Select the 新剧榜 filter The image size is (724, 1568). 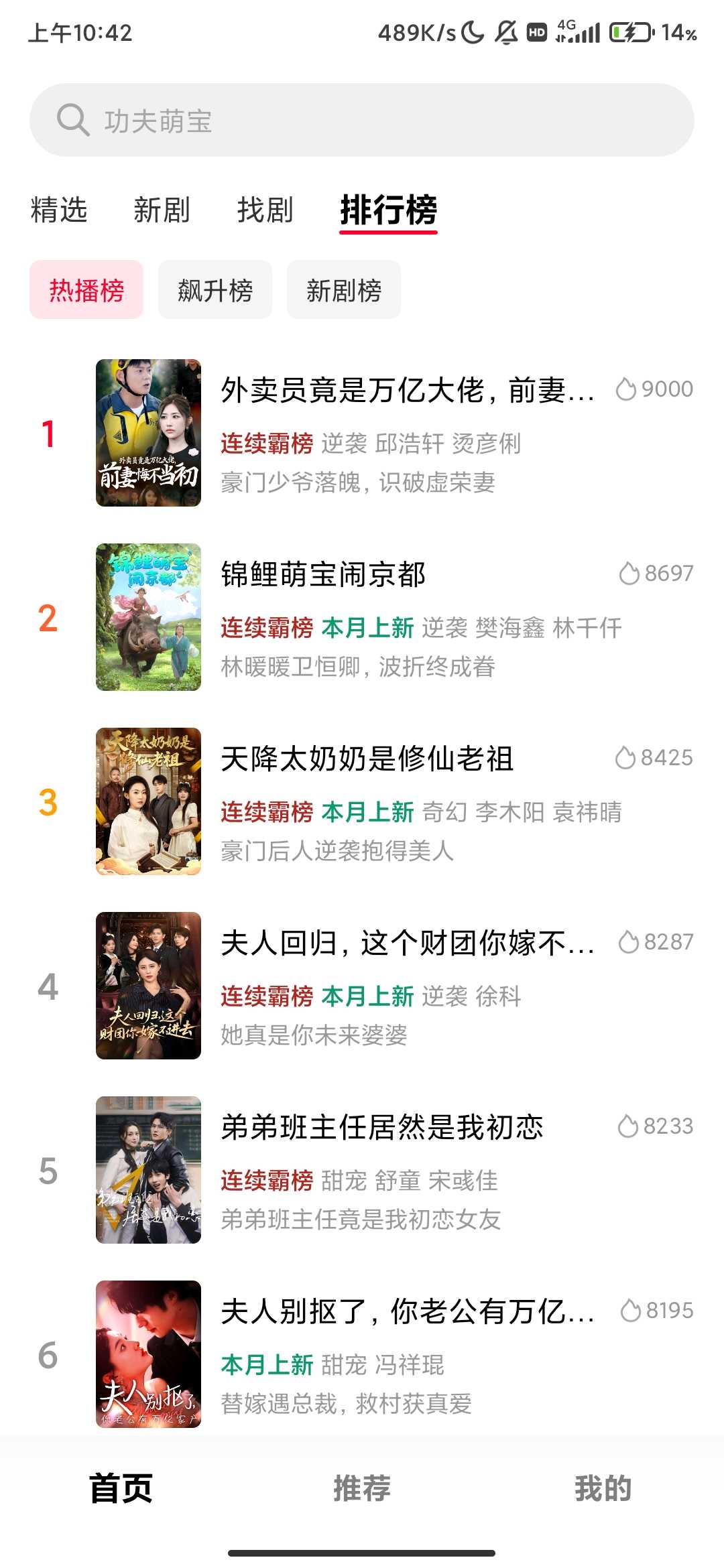tap(344, 289)
